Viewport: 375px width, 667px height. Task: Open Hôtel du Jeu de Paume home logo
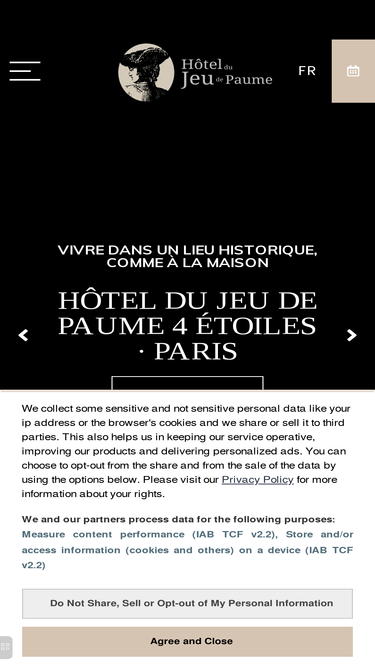[x=195, y=72]
